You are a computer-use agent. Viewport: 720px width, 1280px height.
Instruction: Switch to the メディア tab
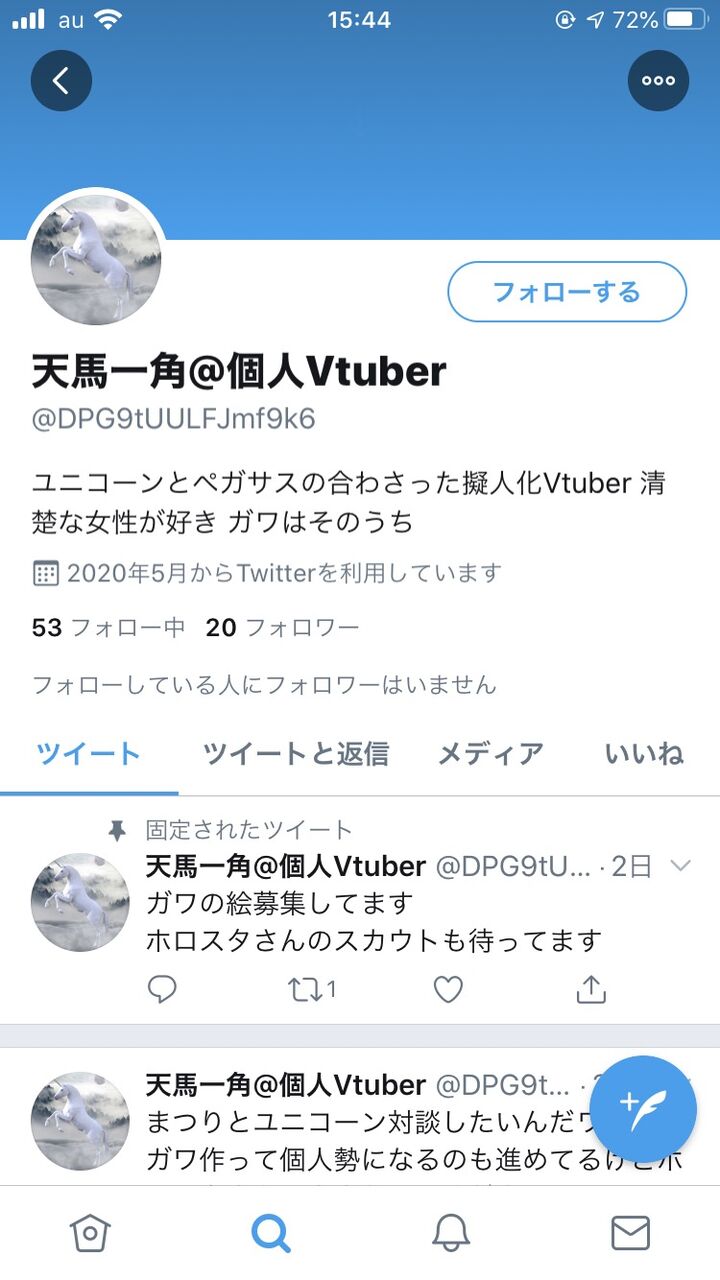(491, 753)
